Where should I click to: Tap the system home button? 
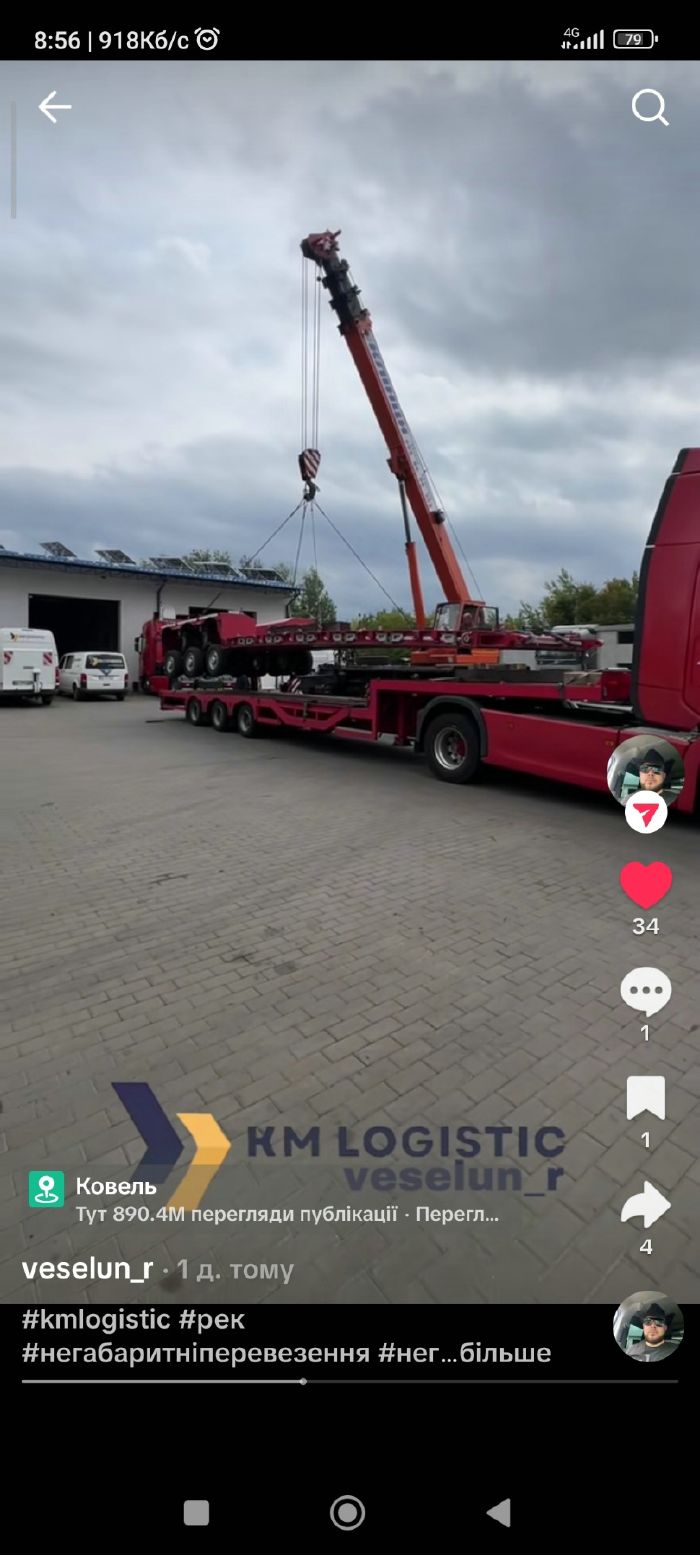[347, 1512]
